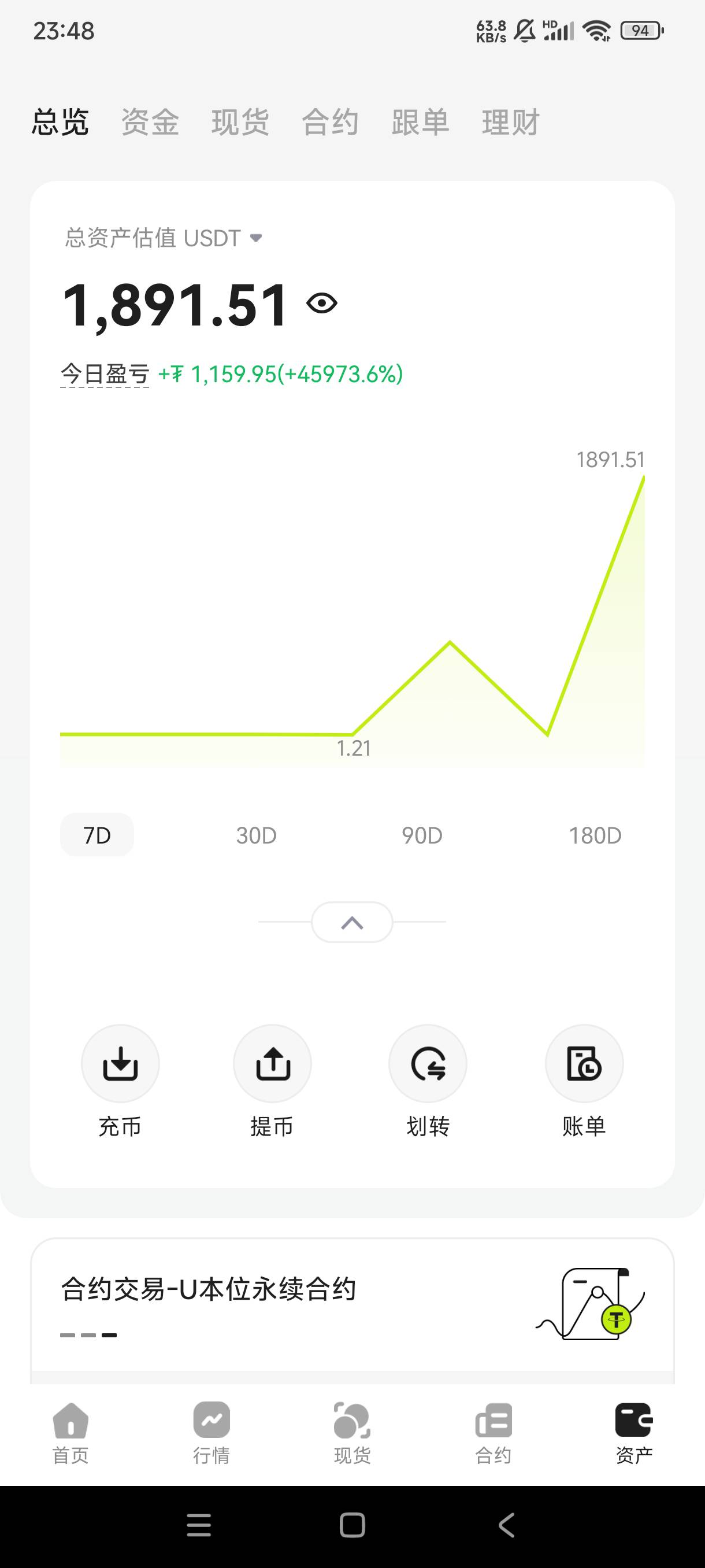Go to 行情 in bottom navigation
This screenshot has width=705, height=1568.
click(211, 1433)
